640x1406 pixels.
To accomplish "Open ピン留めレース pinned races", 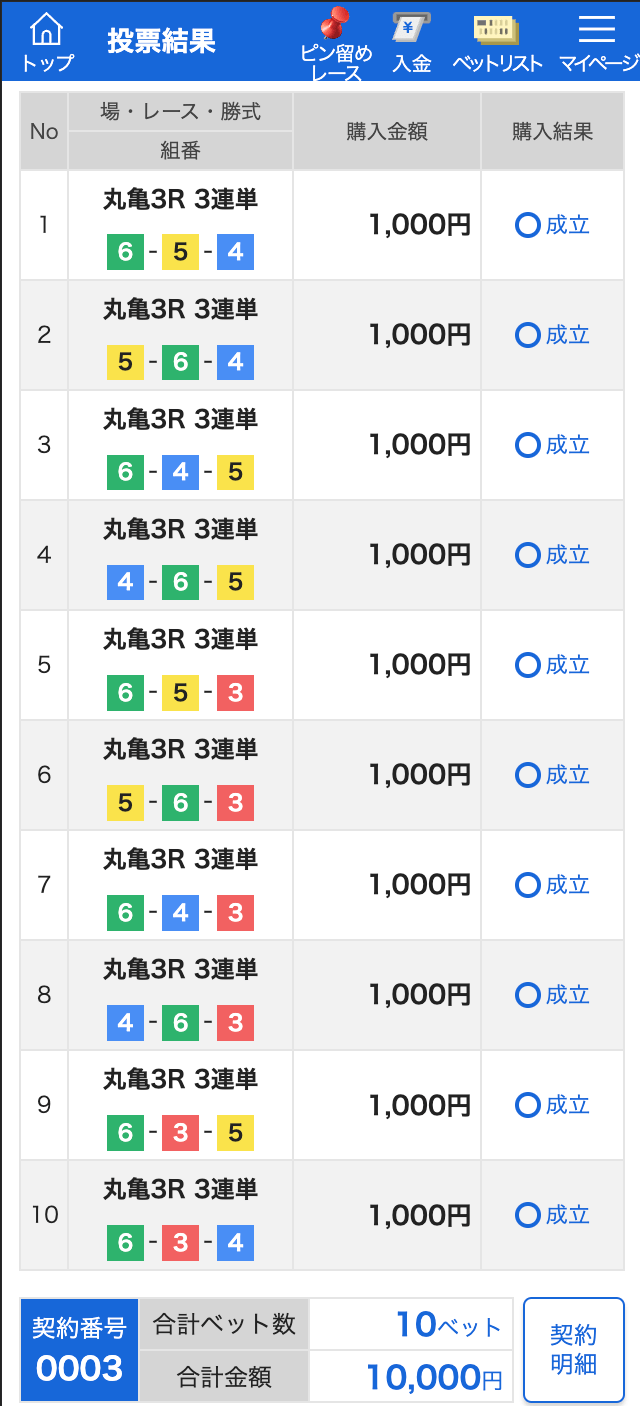I will [337, 45].
